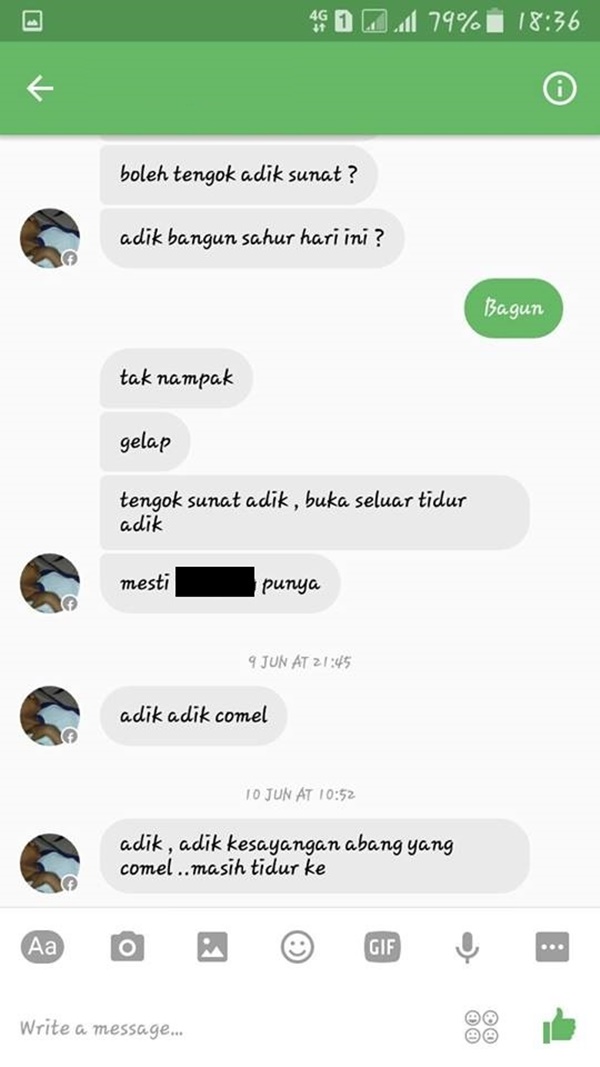Tap the Aa text keyboard button

pos(42,946)
